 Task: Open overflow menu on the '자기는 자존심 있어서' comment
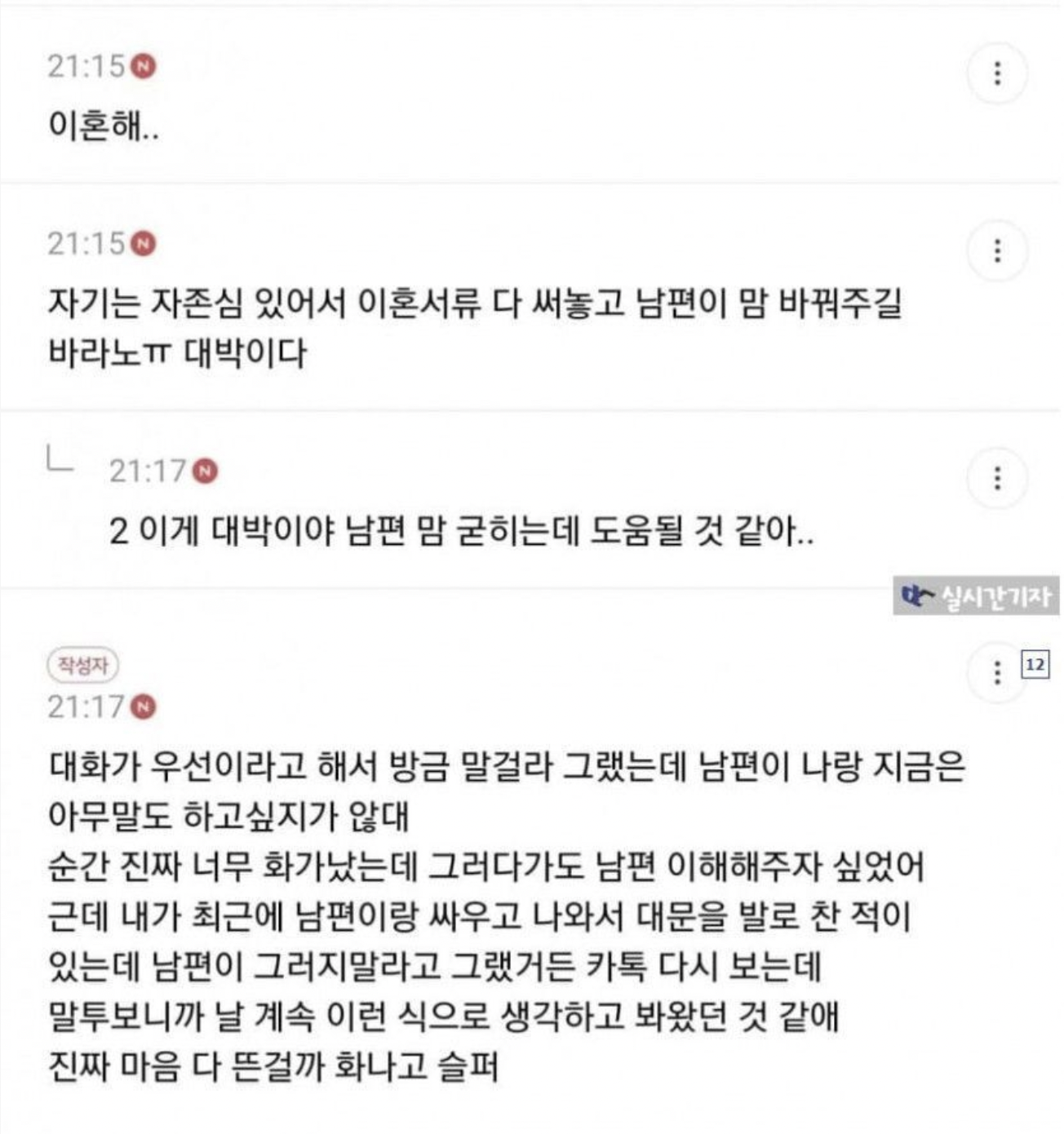(x=996, y=250)
